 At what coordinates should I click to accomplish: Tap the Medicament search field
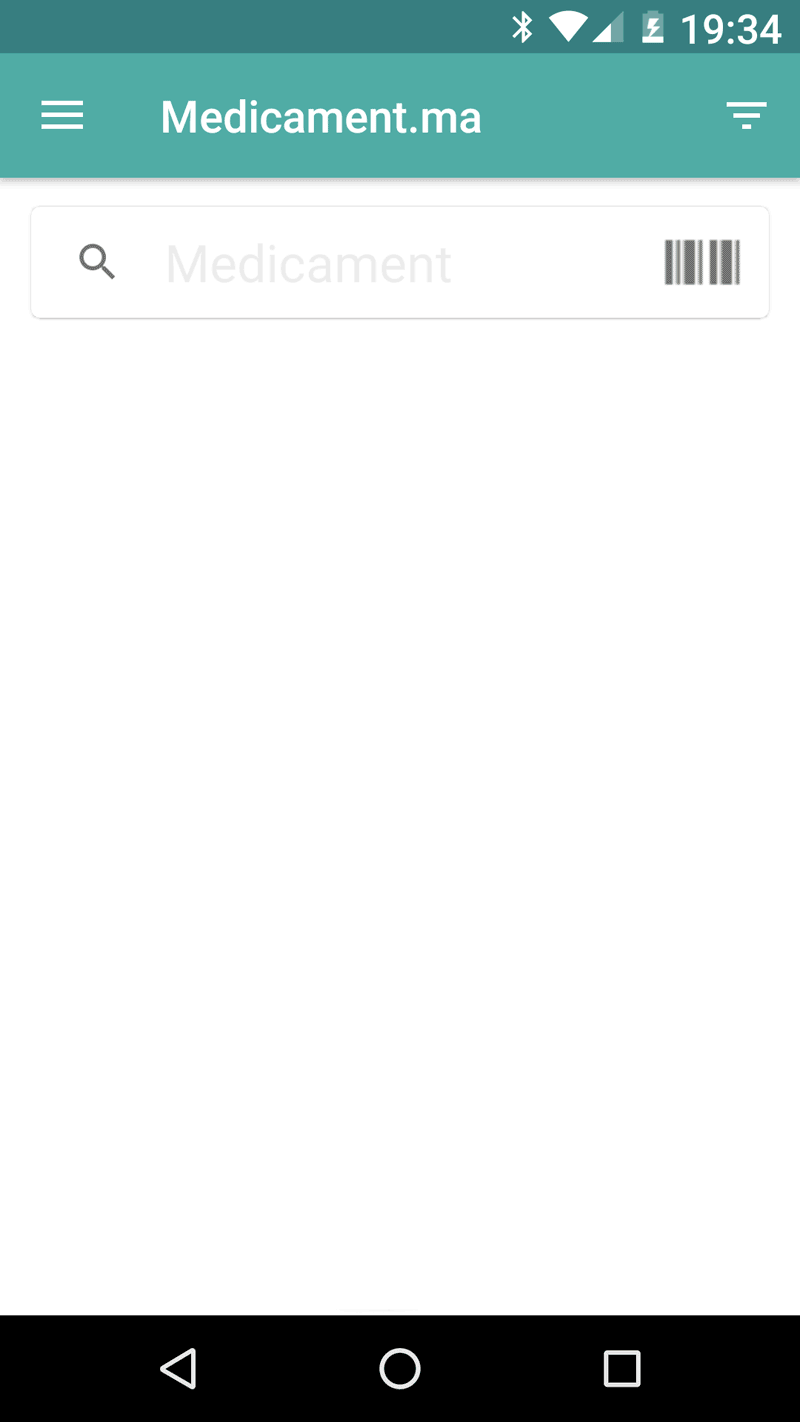(400, 263)
